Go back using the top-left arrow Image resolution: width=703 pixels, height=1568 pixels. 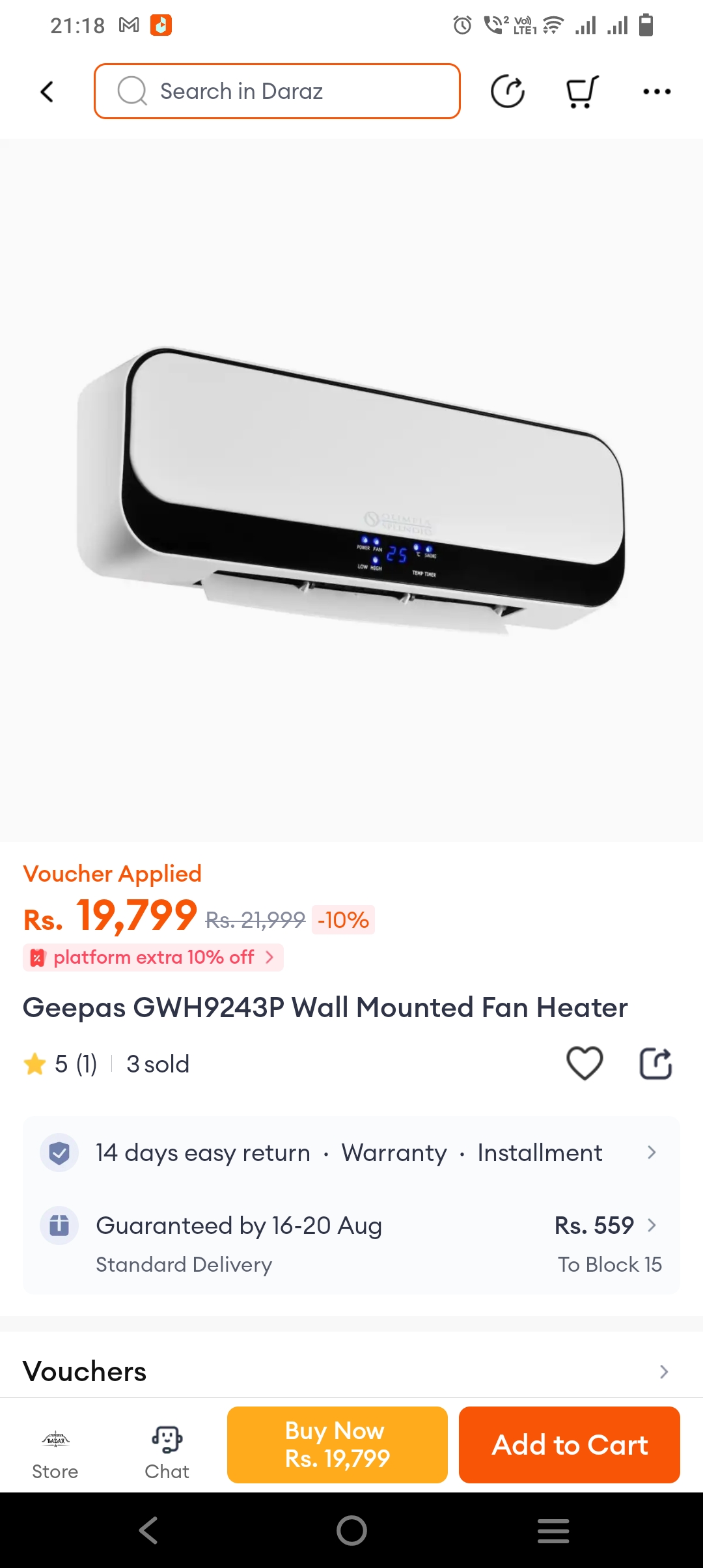point(47,92)
